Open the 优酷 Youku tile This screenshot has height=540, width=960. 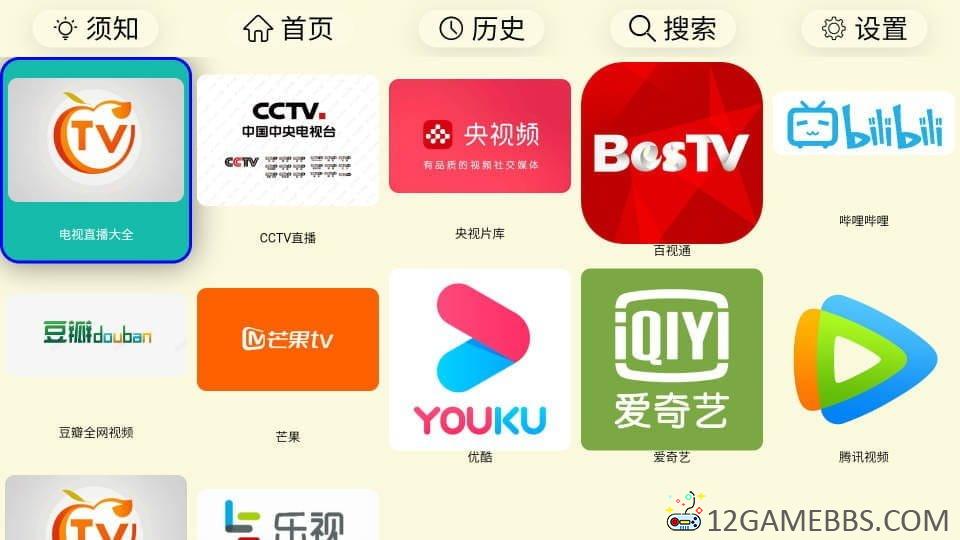click(x=480, y=360)
